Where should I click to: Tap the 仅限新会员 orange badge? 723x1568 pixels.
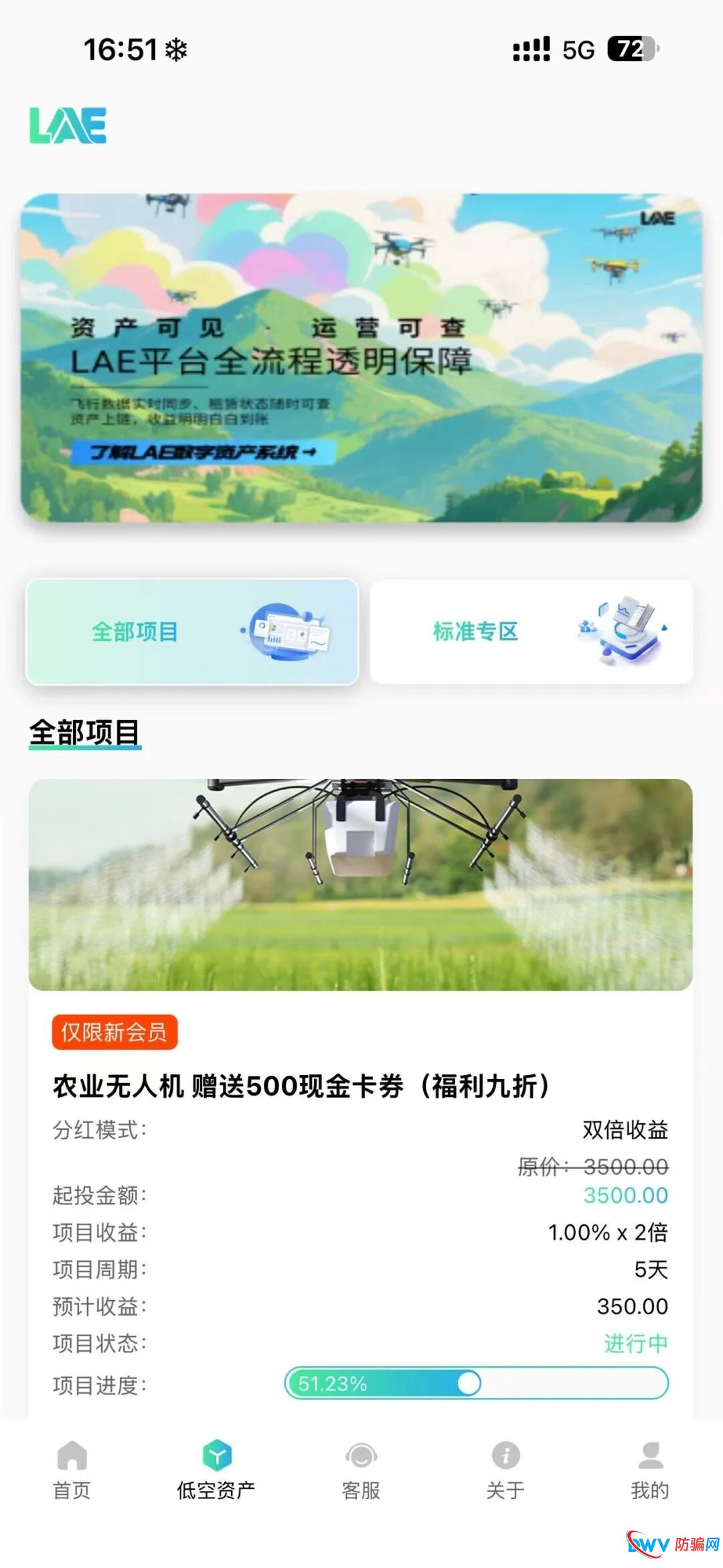pyautogui.click(x=114, y=1033)
